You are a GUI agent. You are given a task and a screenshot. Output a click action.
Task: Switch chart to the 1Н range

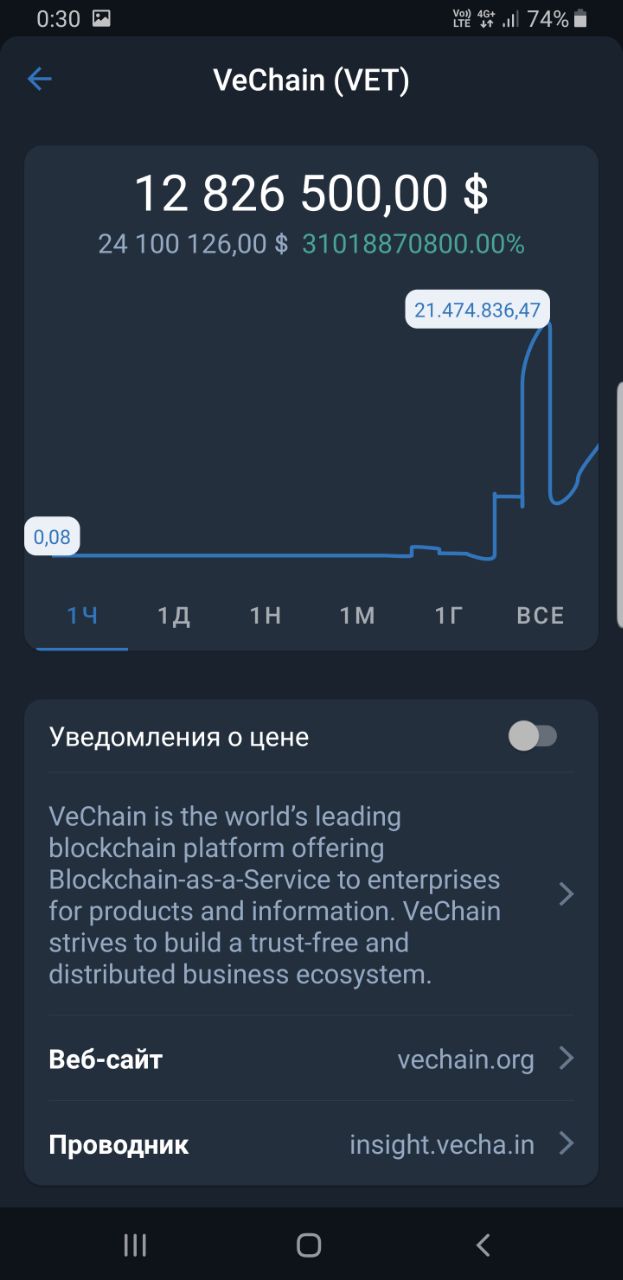(265, 616)
